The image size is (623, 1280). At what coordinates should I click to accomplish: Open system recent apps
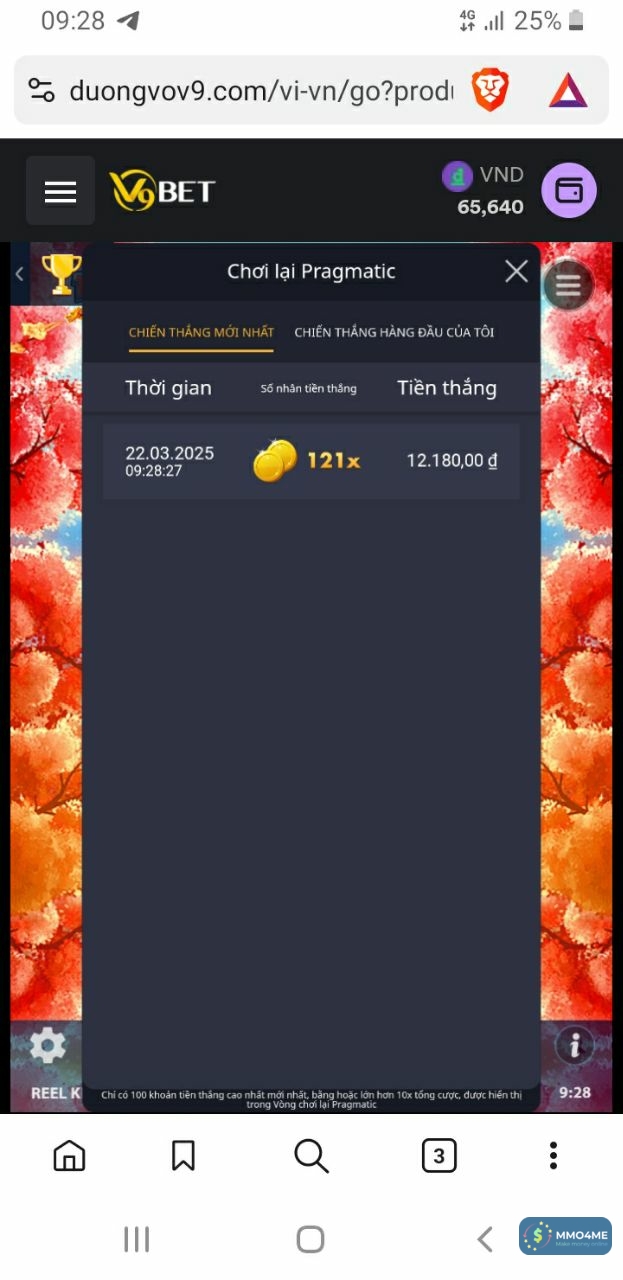coord(136,1240)
